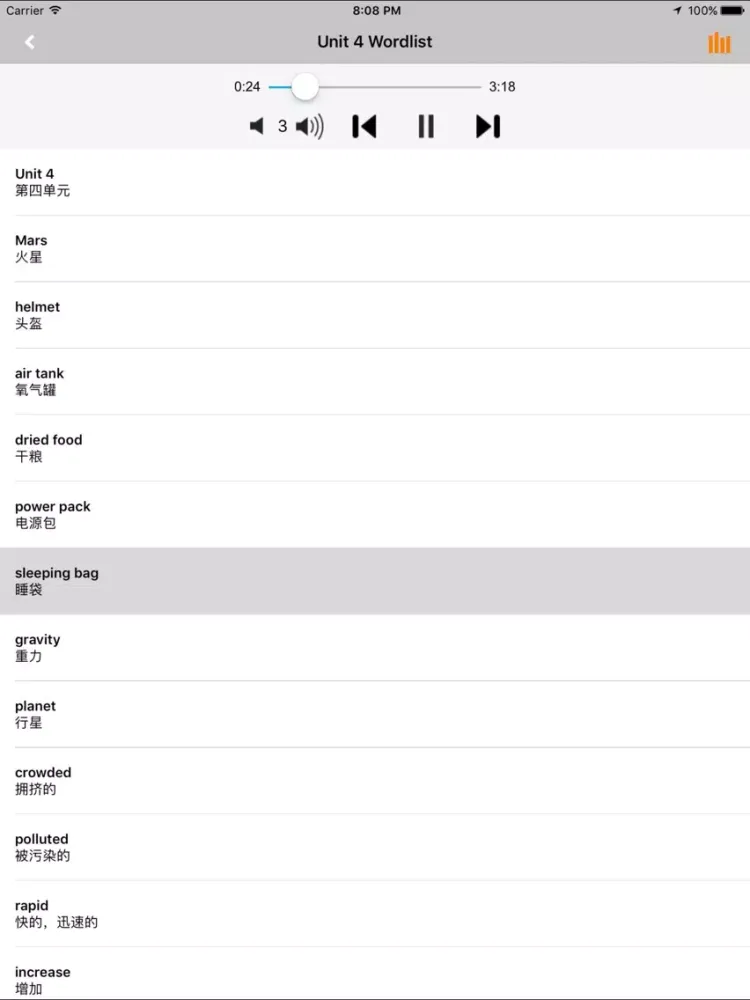Select the gravity word
Viewport: 750px width, 1000px height.
coord(375,647)
